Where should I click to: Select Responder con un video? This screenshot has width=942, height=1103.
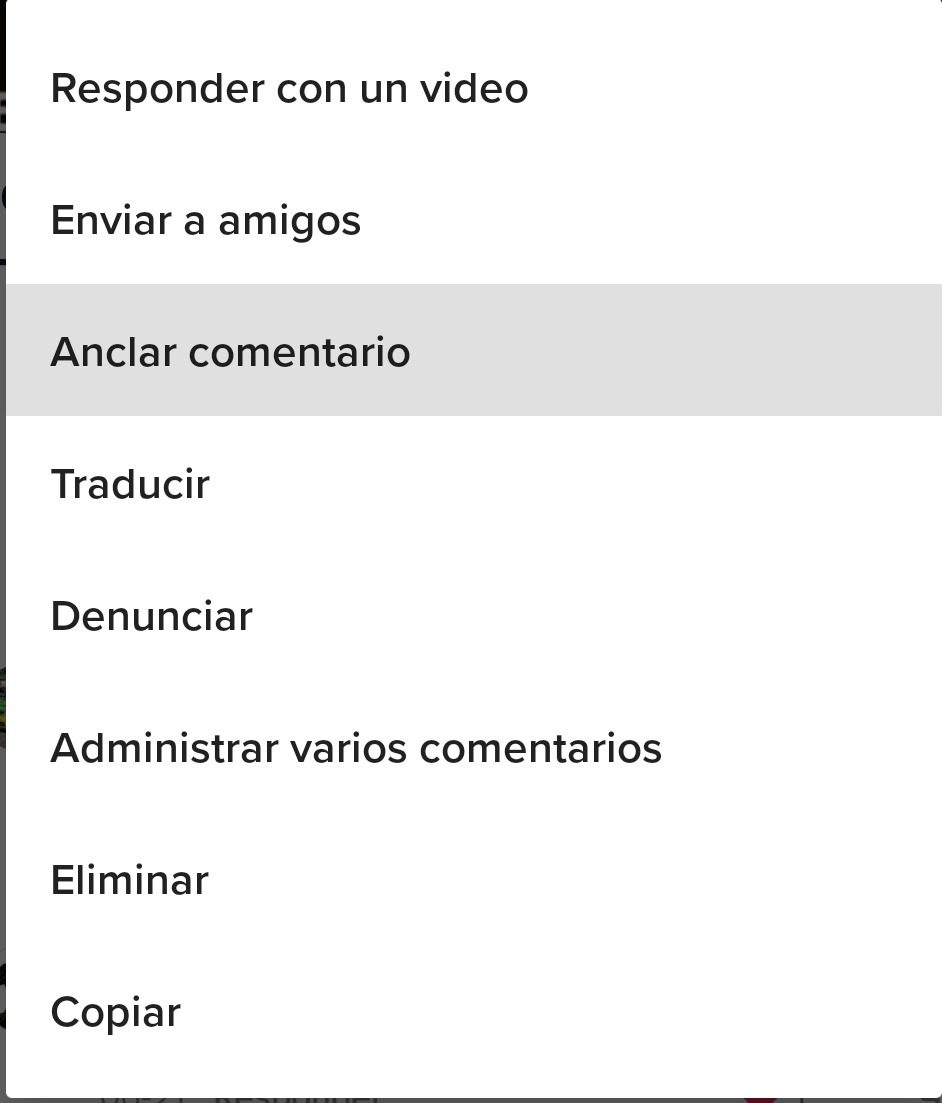(289, 88)
